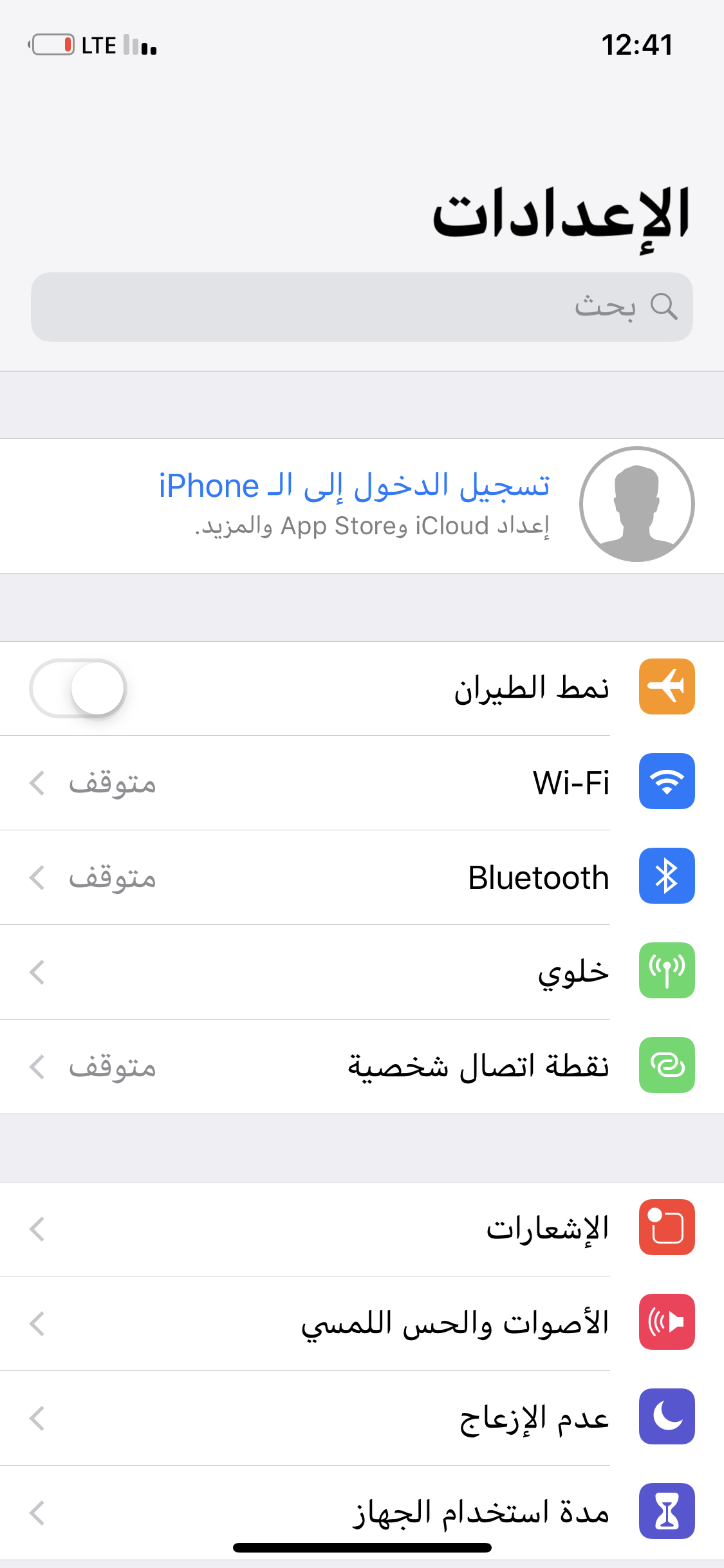Viewport: 724px width, 1568px height.
Task: Open Sounds & Haptics (الأصوات والحس اللمسي)
Action: [362, 1323]
